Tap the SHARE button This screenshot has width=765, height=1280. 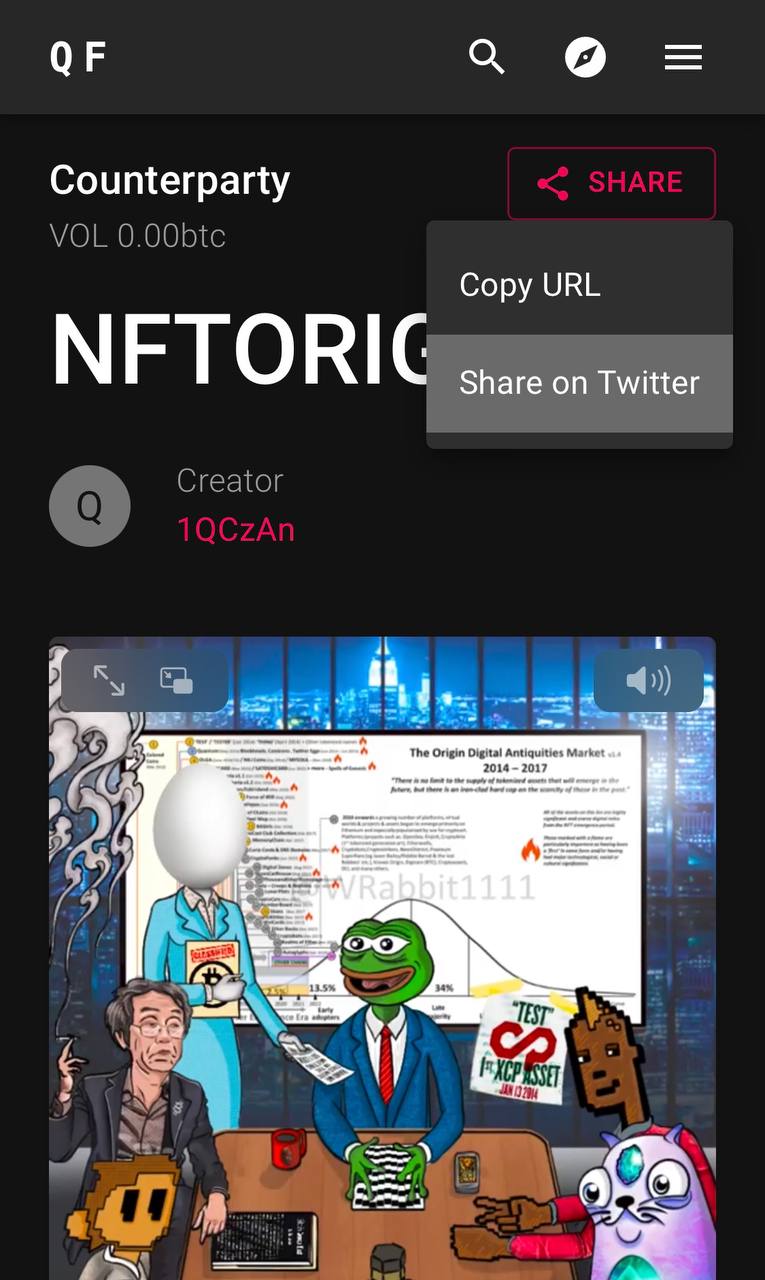tap(611, 183)
